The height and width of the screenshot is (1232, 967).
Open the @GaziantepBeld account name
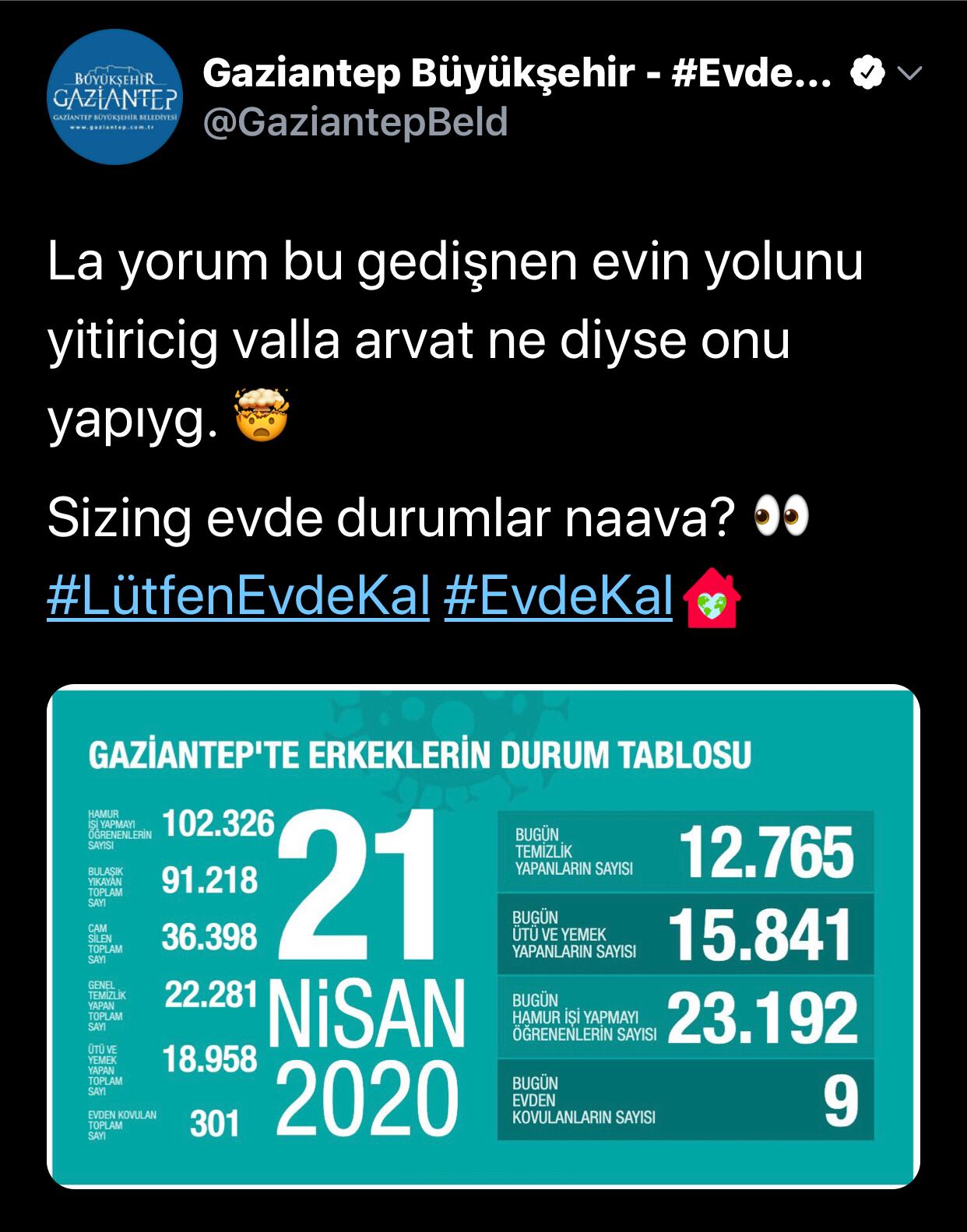coord(355,122)
